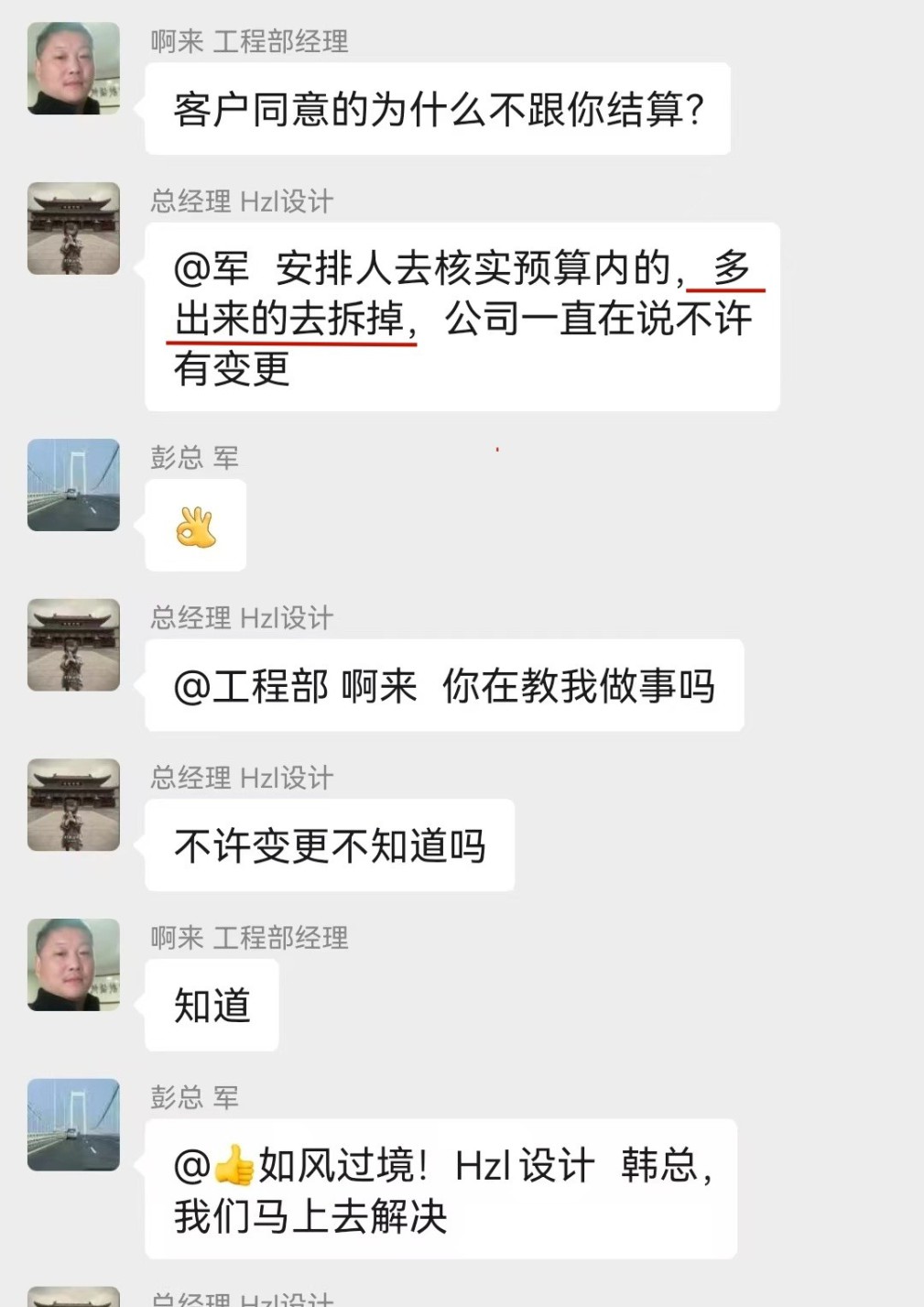
Task: Open 总经理 avatar beside "你在教我做事吗"
Action: [73, 645]
